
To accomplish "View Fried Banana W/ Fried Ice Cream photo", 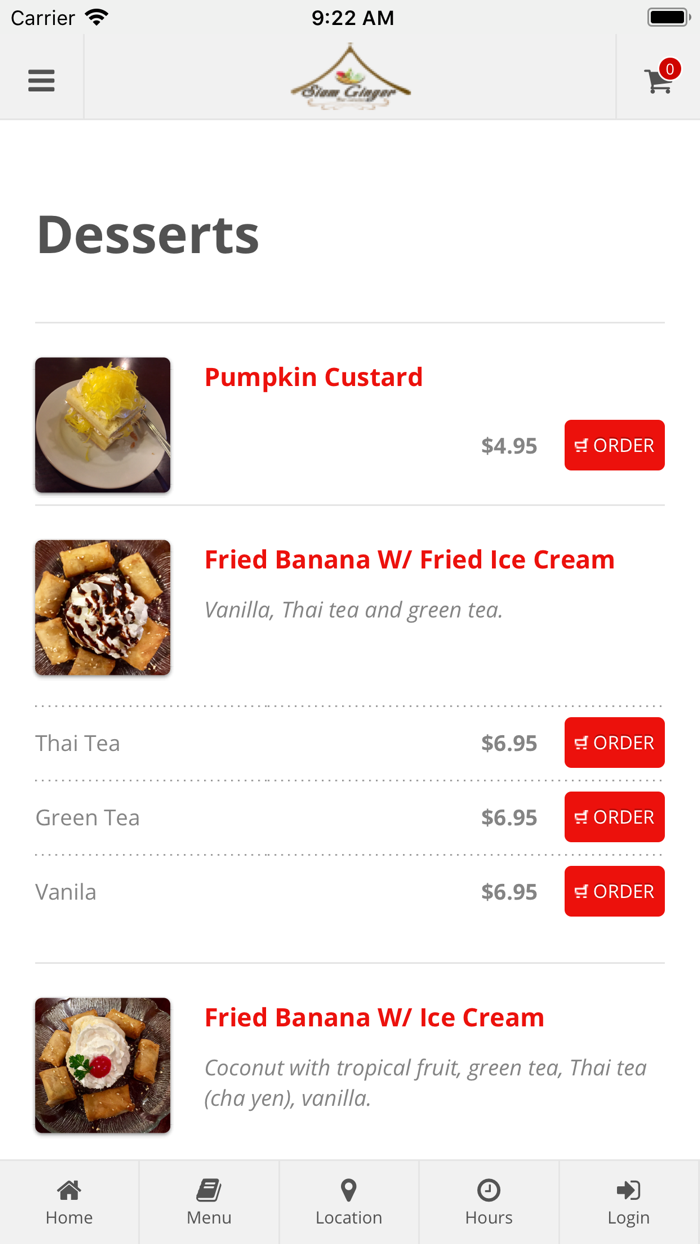I will (x=103, y=608).
